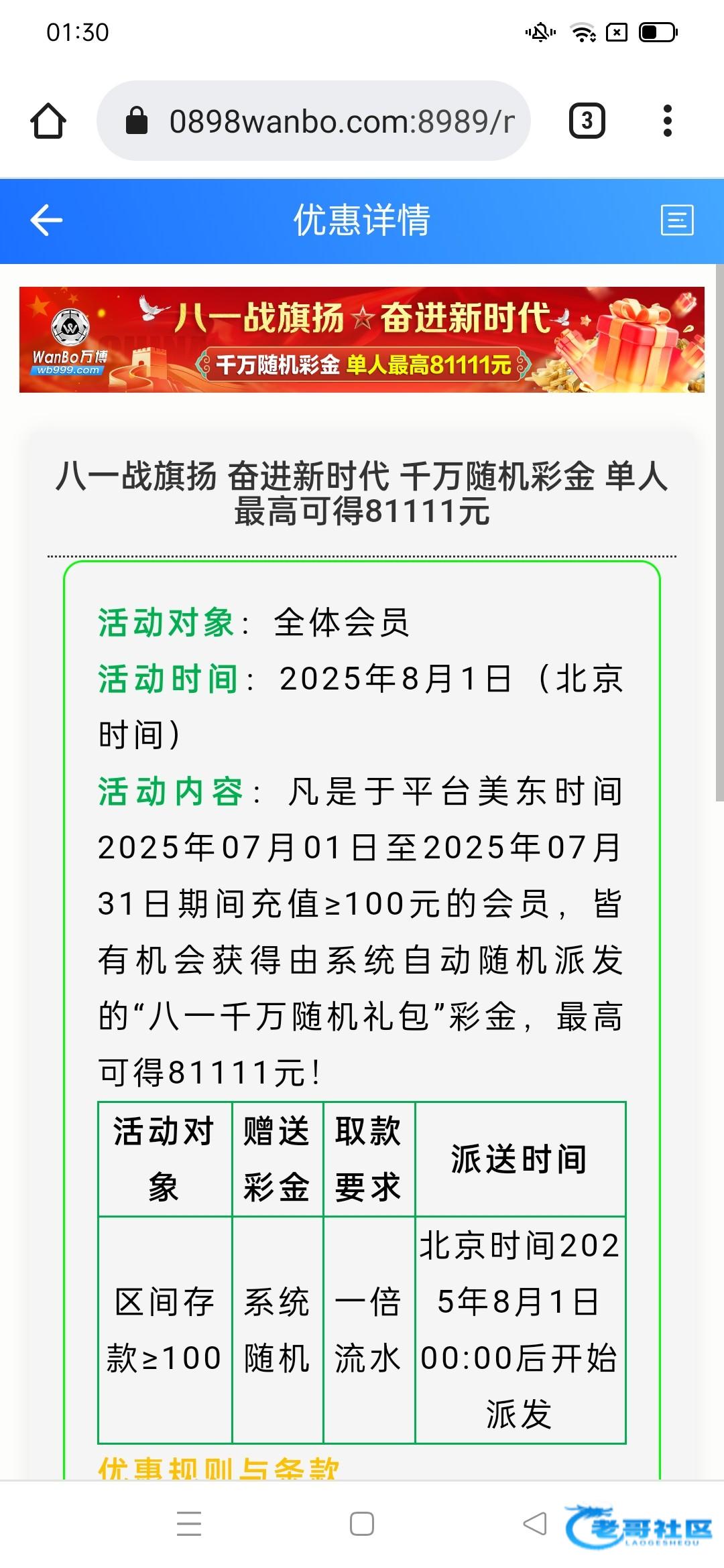This screenshot has width=724, height=1568.
Task: Open the browser tab switcher showing 3
Action: coord(587,121)
